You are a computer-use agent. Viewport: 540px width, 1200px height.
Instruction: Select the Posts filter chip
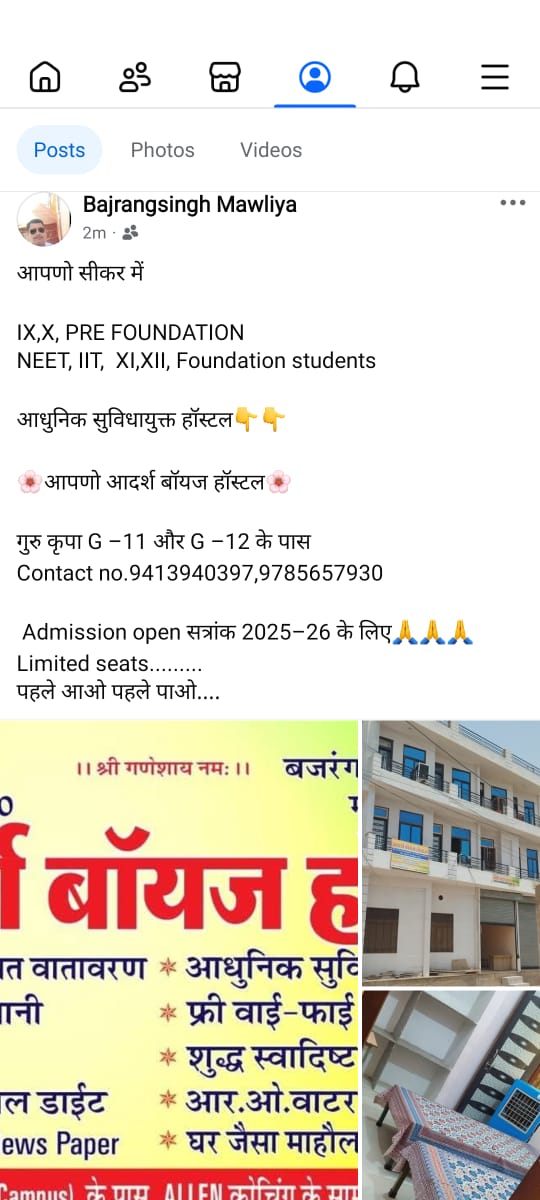[60, 150]
